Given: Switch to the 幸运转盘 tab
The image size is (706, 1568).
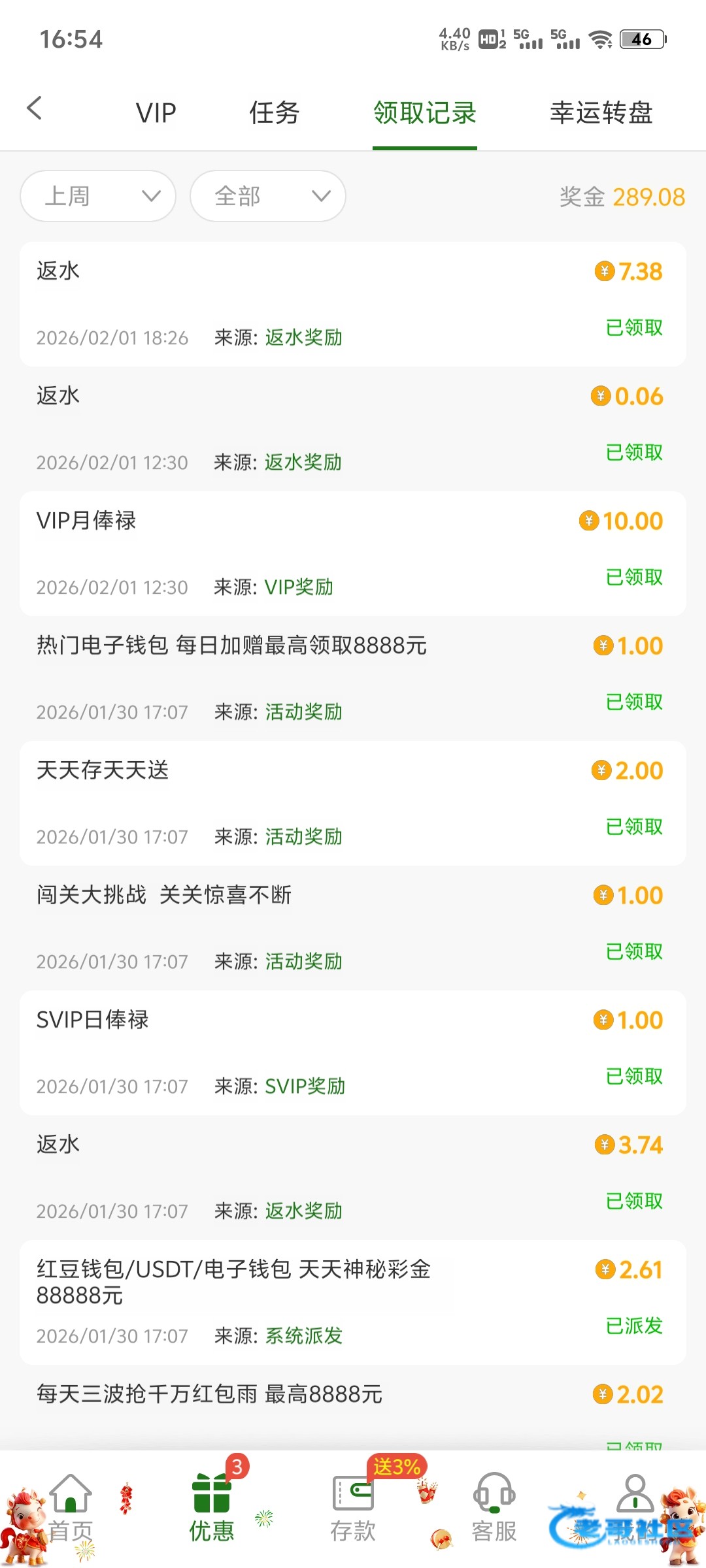Looking at the screenshot, I should (x=601, y=113).
